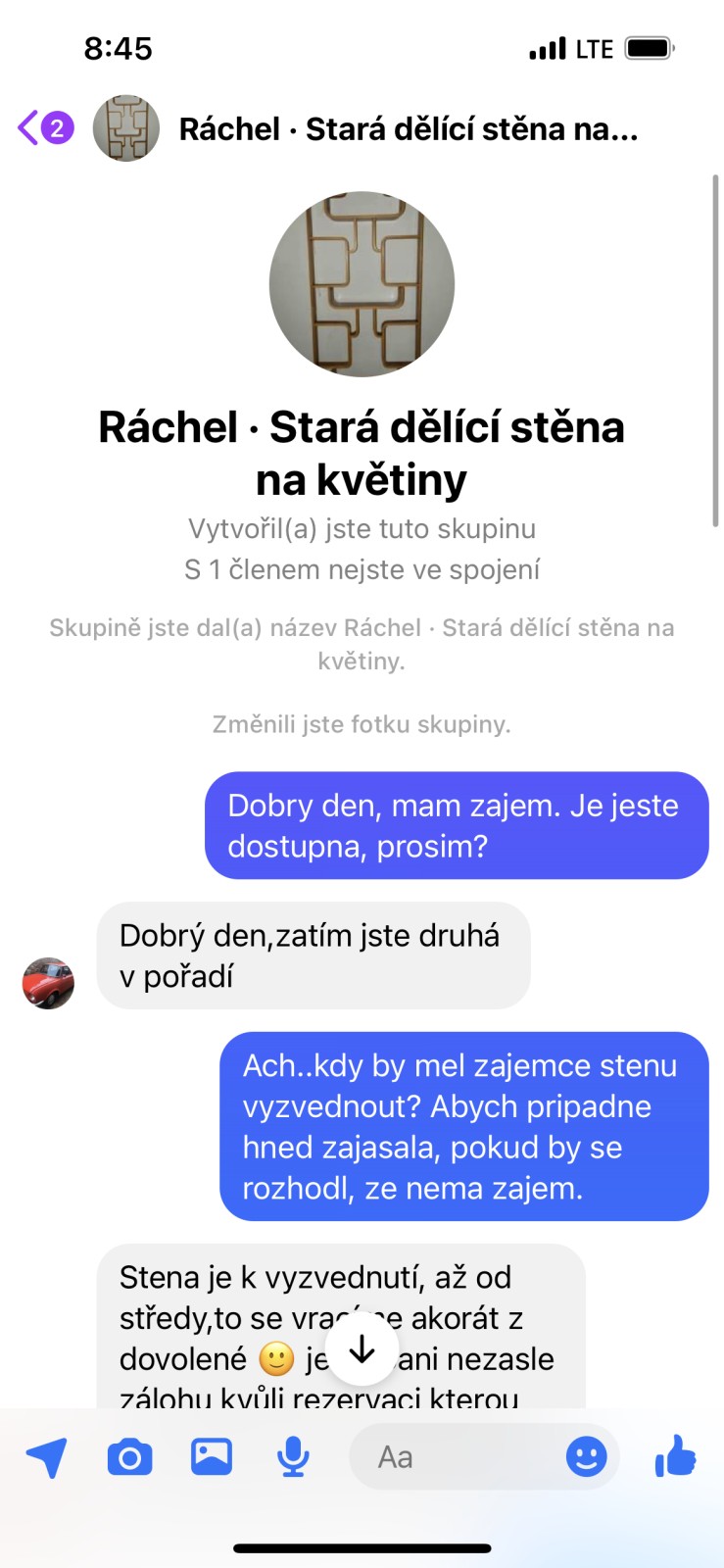Open the seller's red car profile picture
The image size is (724, 1568).
(48, 983)
